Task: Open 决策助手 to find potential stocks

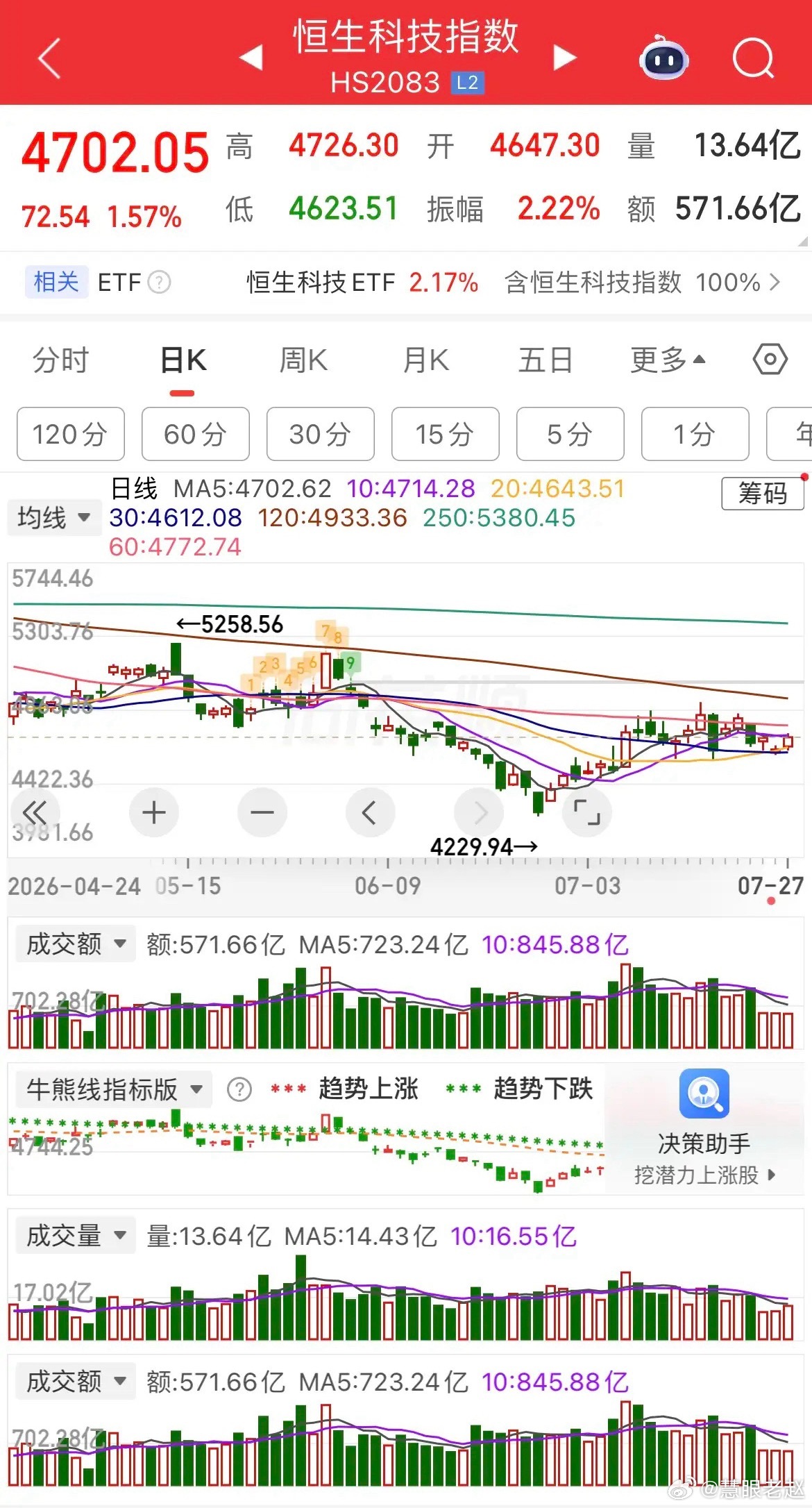Action: point(704,1127)
